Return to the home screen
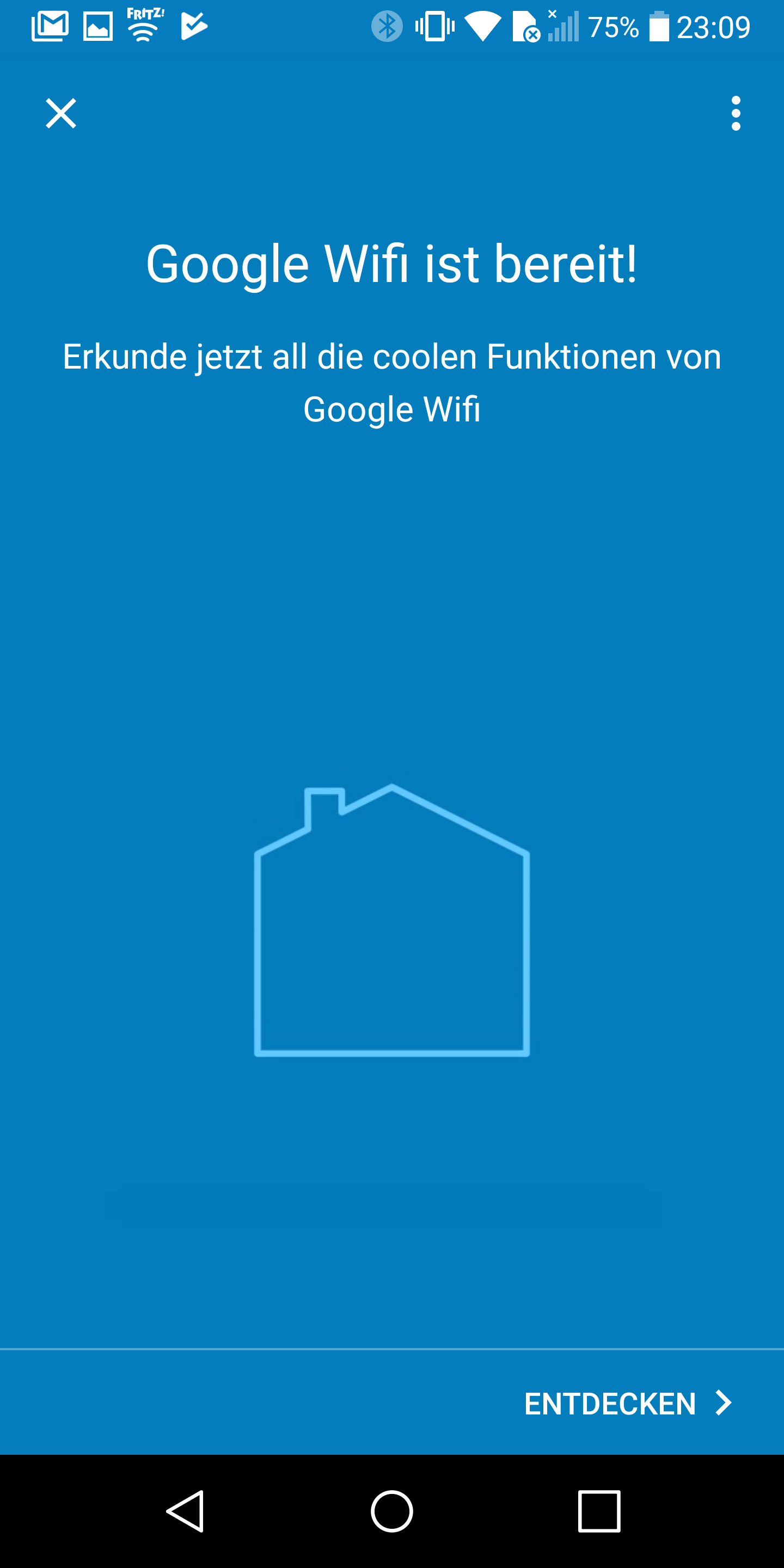The height and width of the screenshot is (1568, 784). click(x=392, y=1511)
